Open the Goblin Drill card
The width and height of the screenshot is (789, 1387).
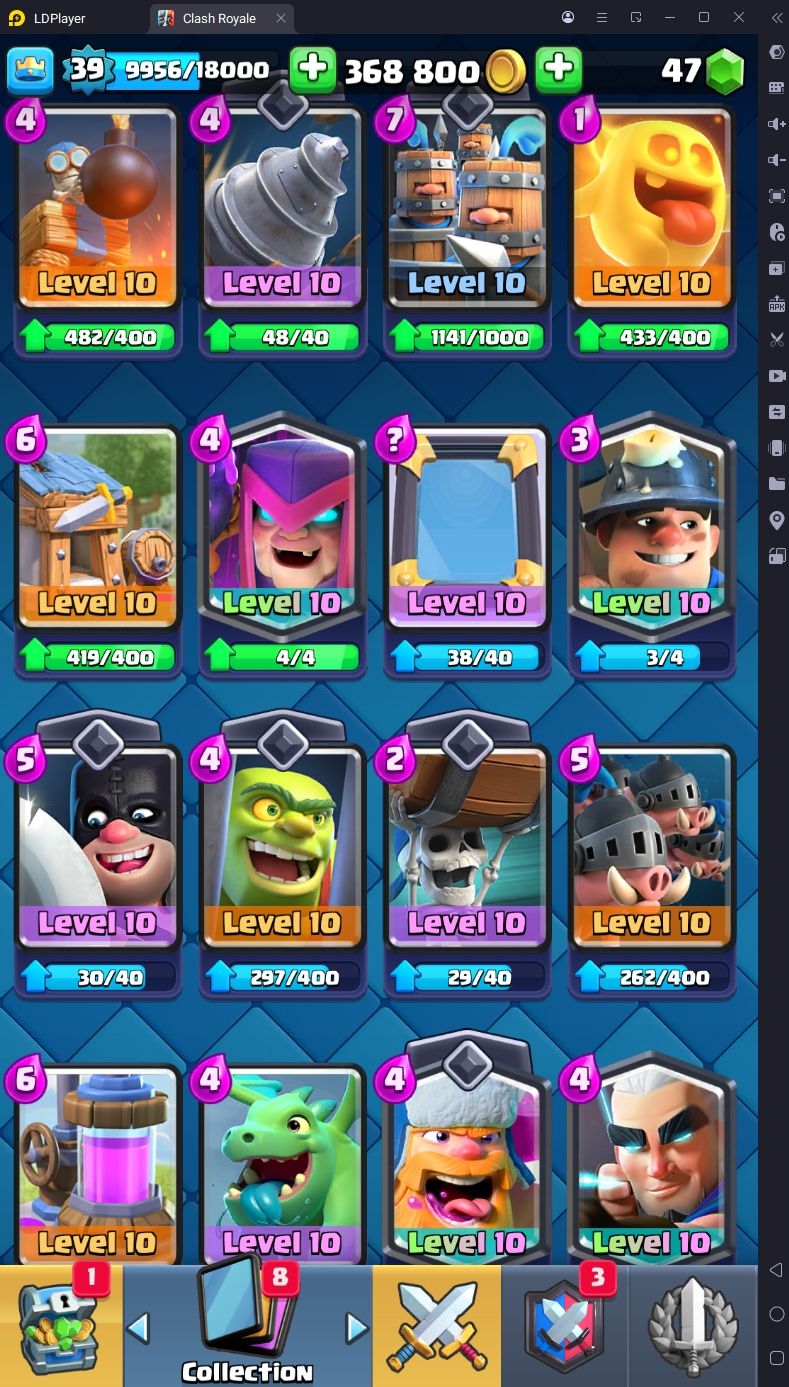(x=282, y=210)
